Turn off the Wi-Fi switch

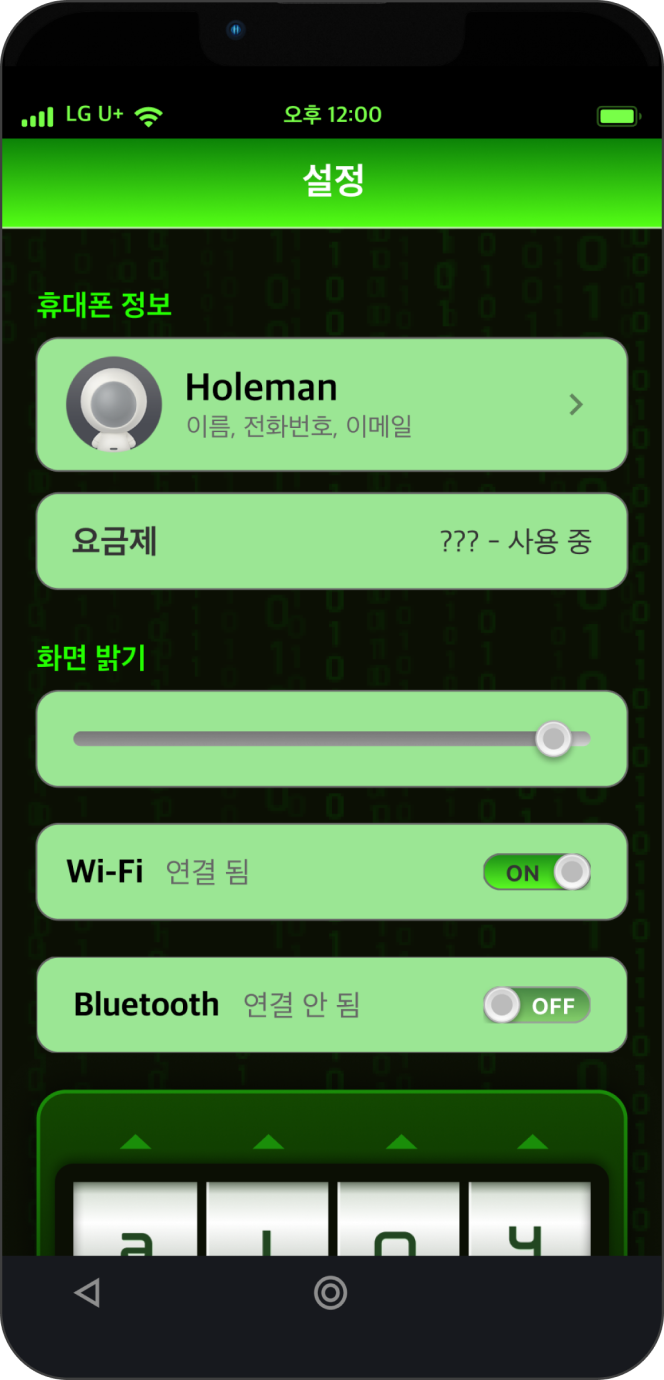[x=537, y=872]
